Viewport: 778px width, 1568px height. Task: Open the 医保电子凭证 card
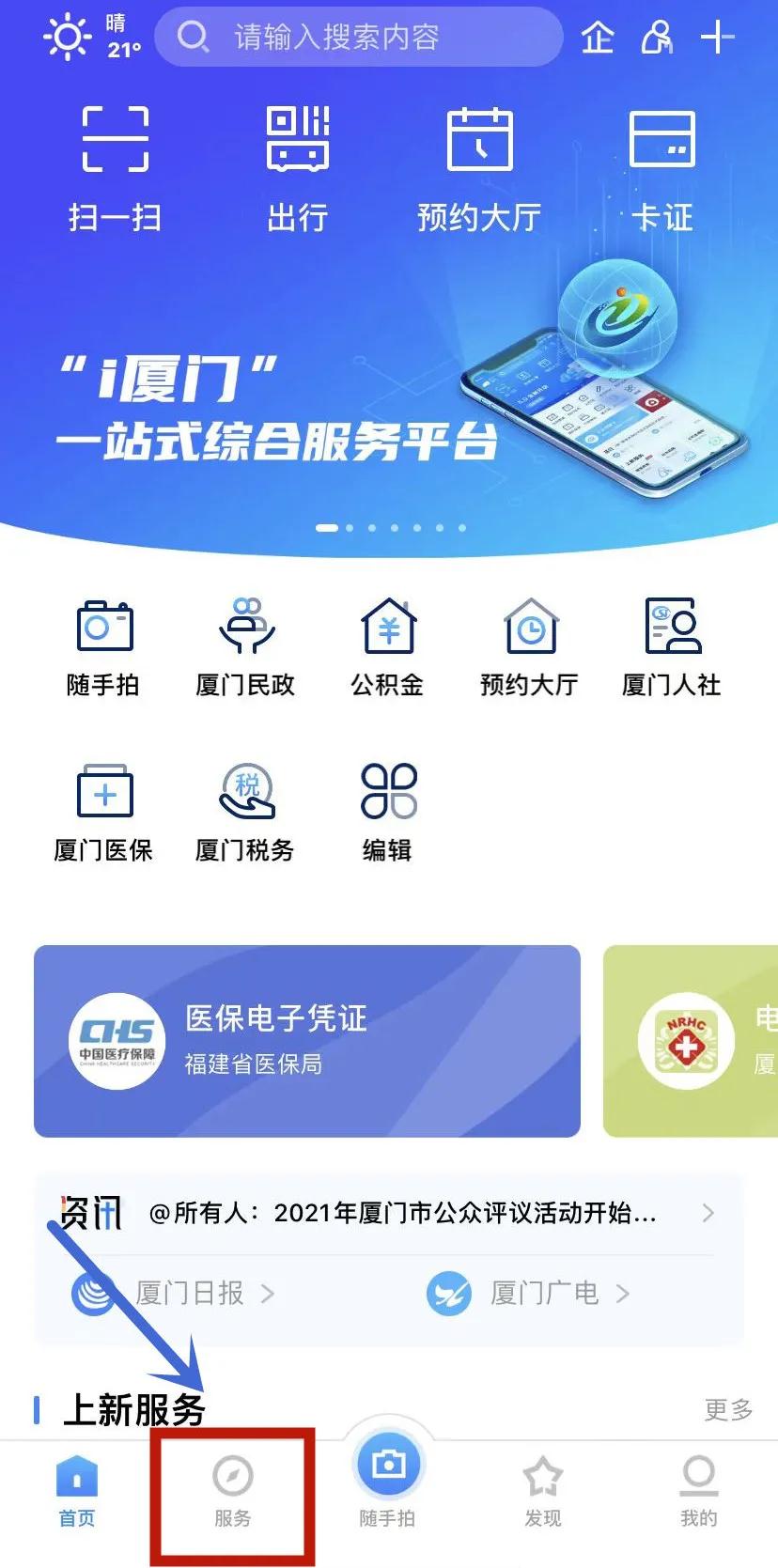307,1041
